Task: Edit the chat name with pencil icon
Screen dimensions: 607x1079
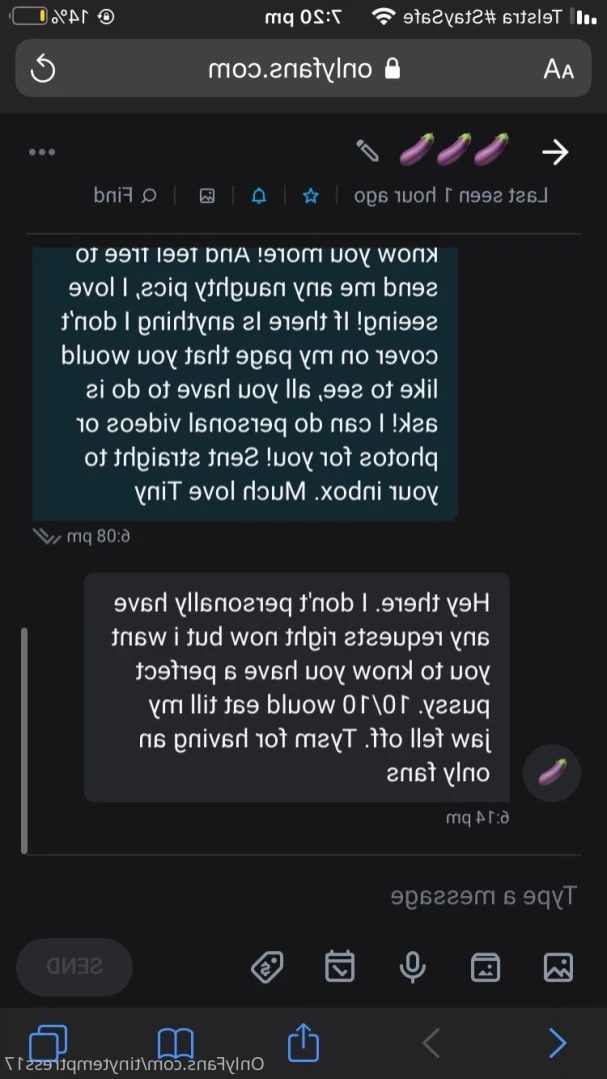Action: (x=367, y=151)
